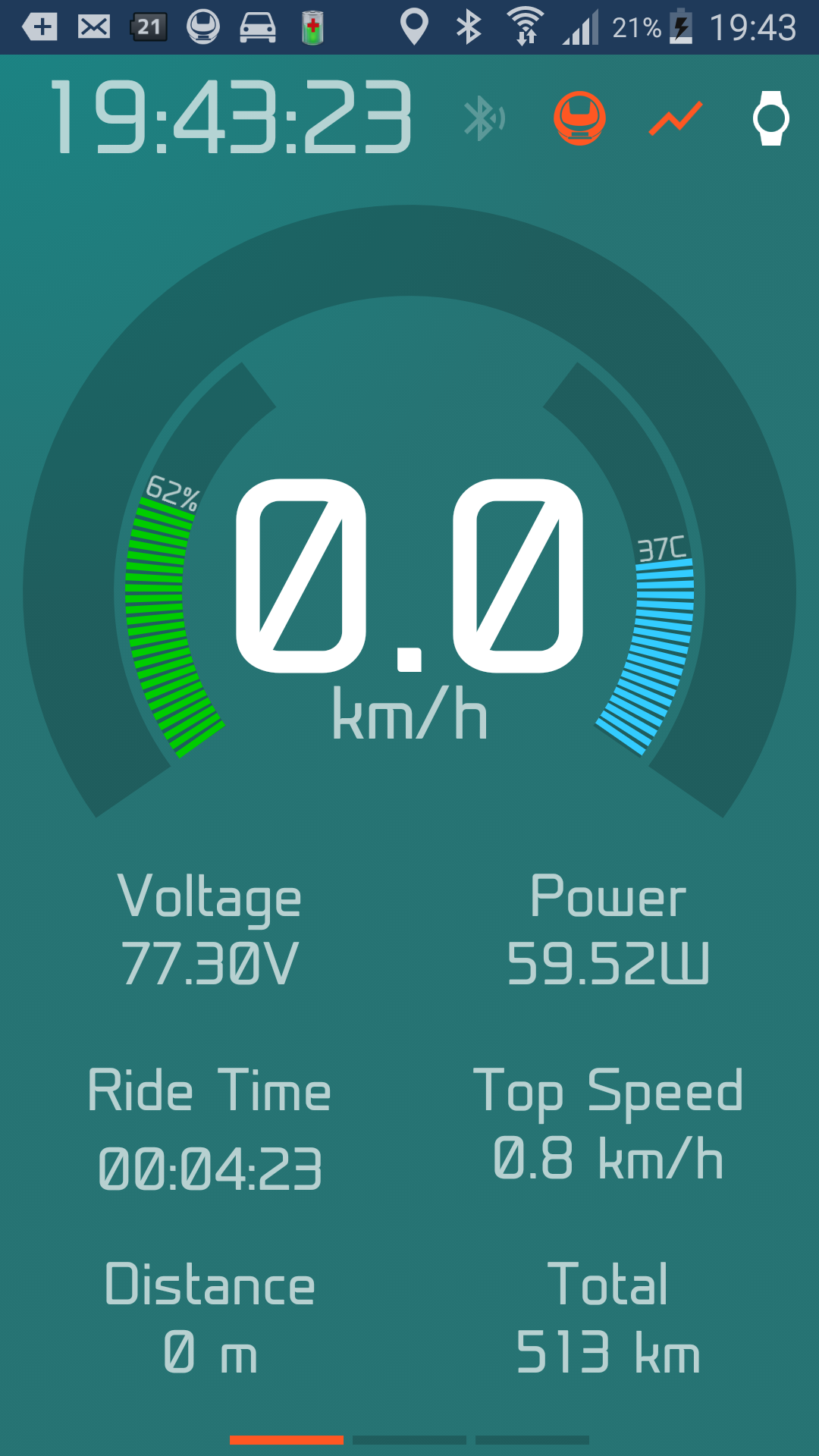Tap the dimmed Bluetooth audio icon
Viewport: 819px width, 1456px height.
click(485, 119)
